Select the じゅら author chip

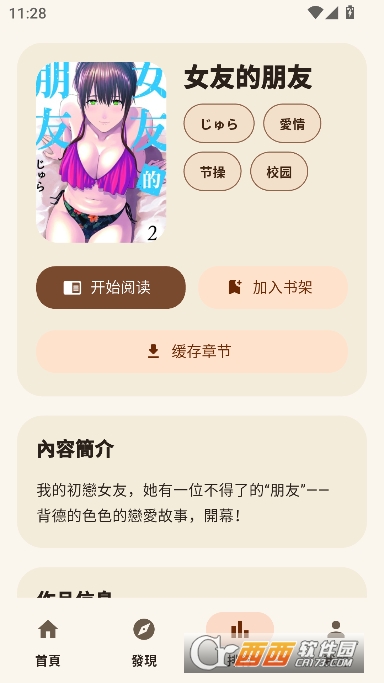pos(219,123)
